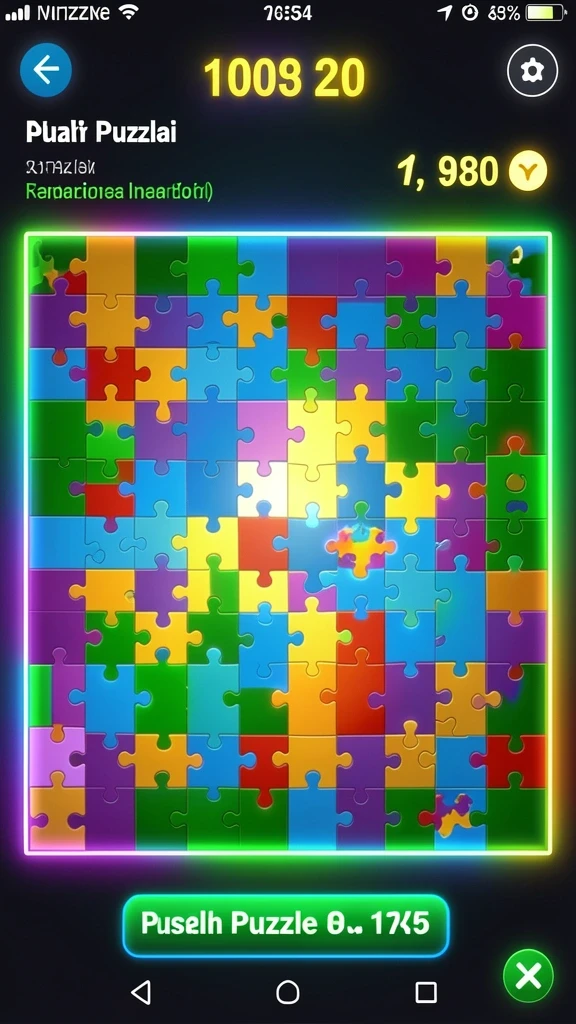Go back with the blue arrow button
The height and width of the screenshot is (1024, 576).
coord(46,70)
